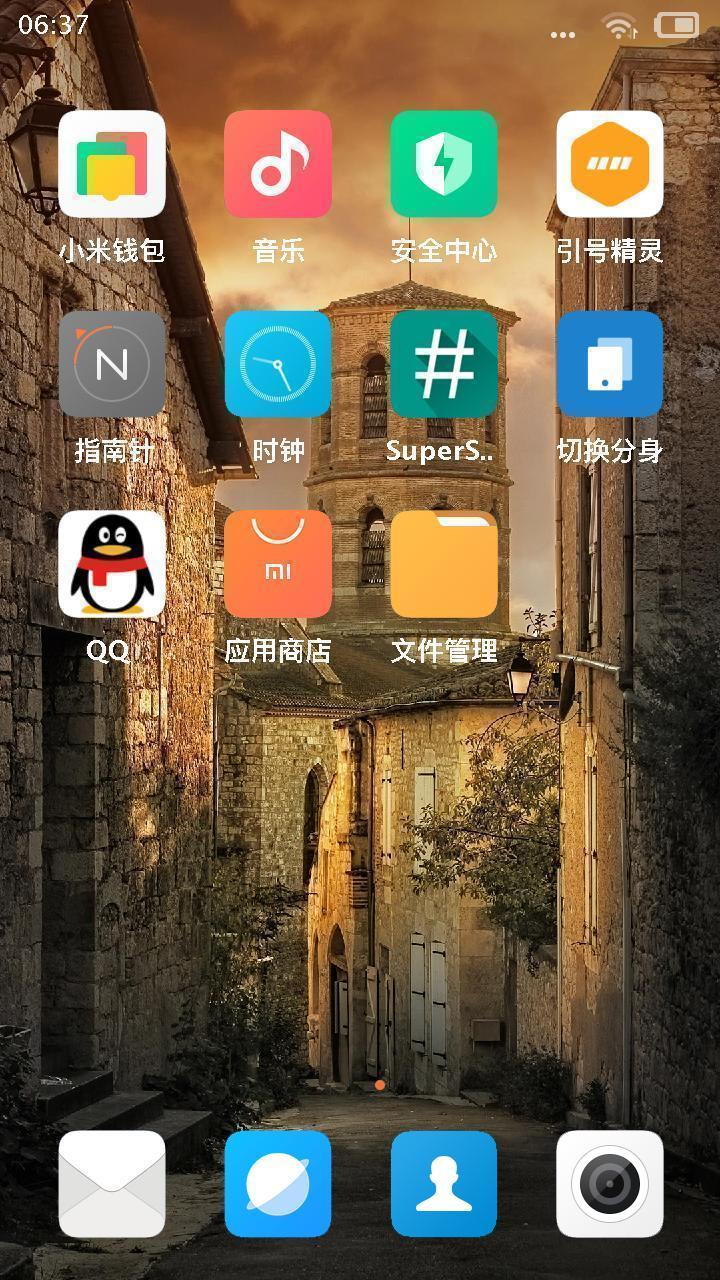Launch the 音乐 music app
This screenshot has width=720, height=1280.
pyautogui.click(x=278, y=165)
